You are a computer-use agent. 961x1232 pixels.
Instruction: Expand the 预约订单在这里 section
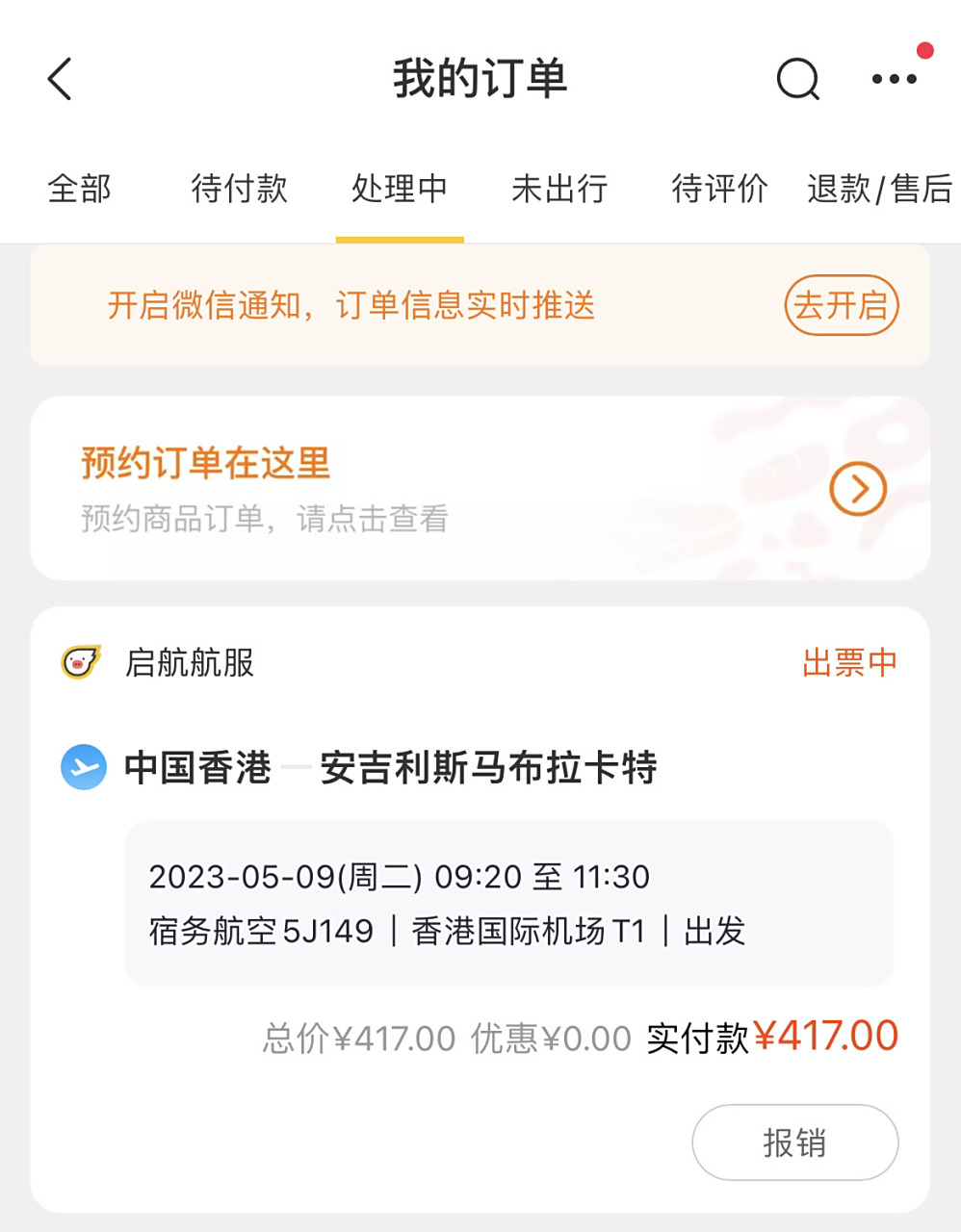click(204, 463)
